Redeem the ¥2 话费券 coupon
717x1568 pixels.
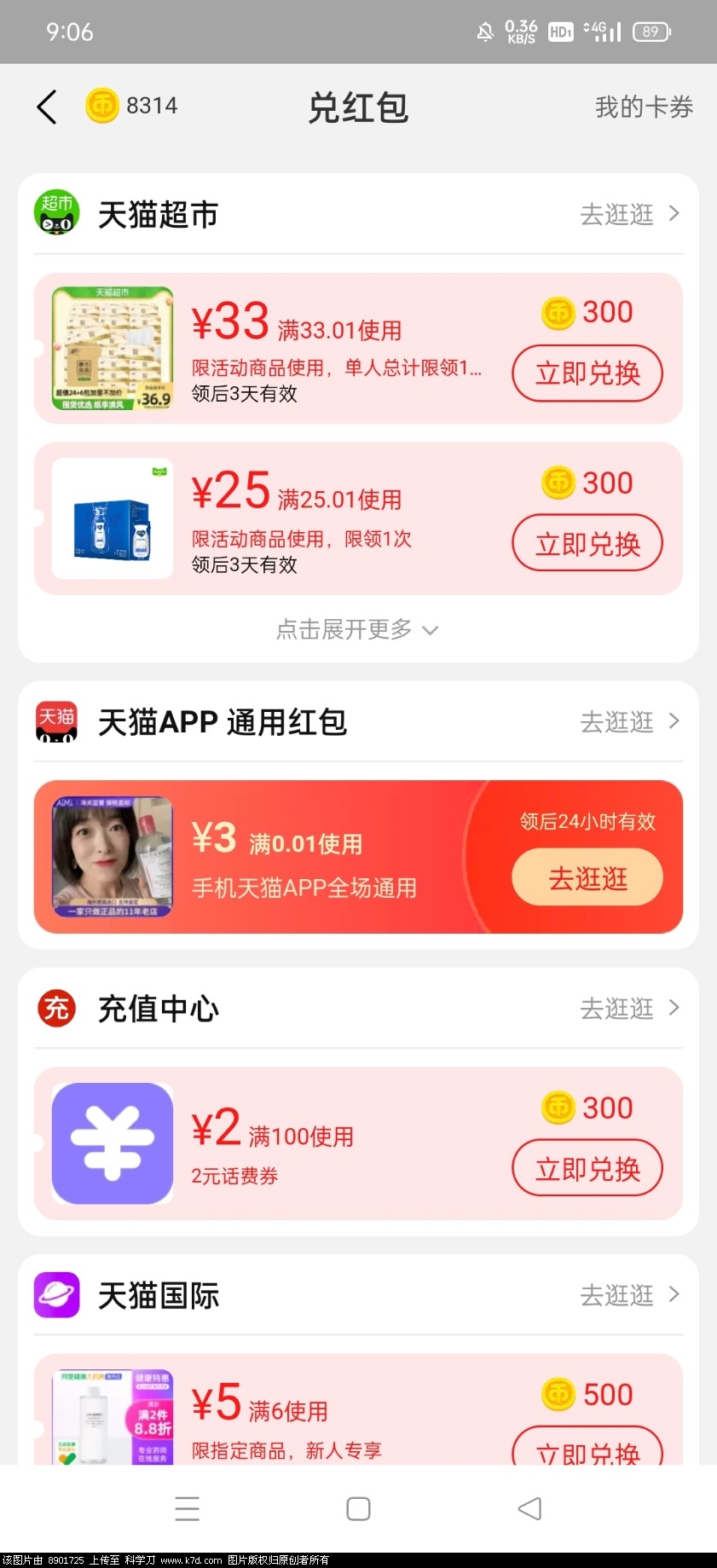pos(587,1169)
